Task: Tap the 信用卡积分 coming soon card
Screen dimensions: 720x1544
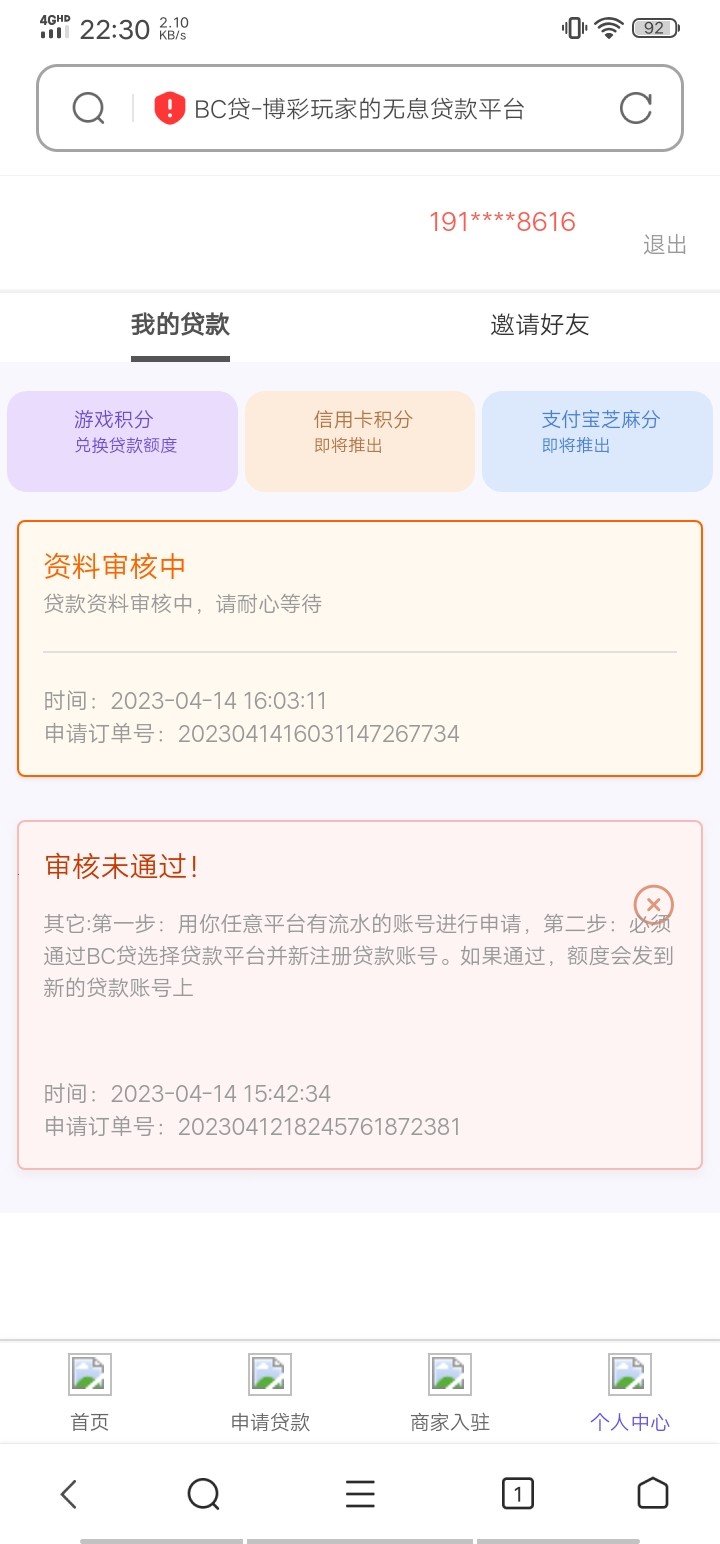Action: coord(359,441)
